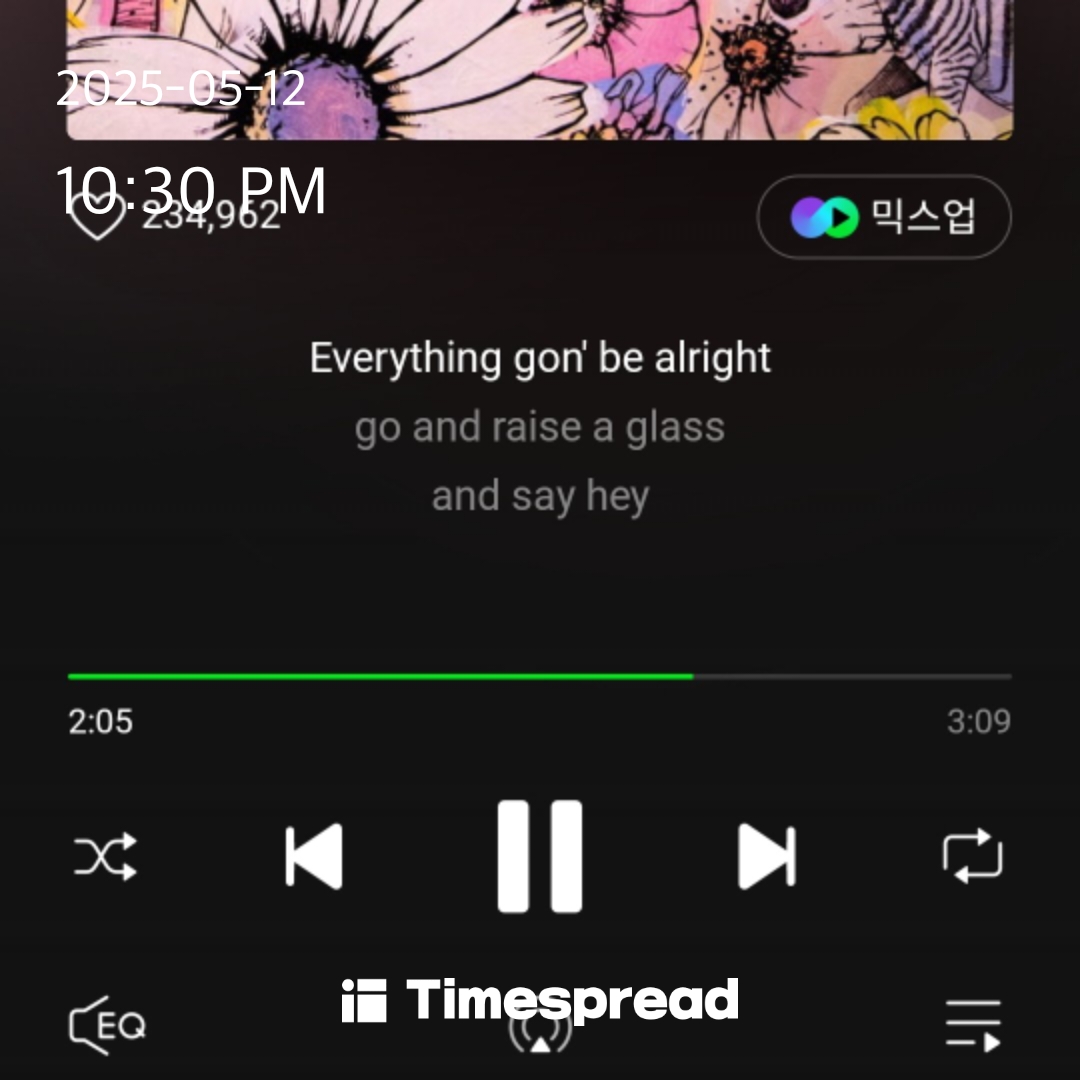The image size is (1080, 1080).
Task: Open the cast to device icon
Action: pyautogui.click(x=540, y=1036)
